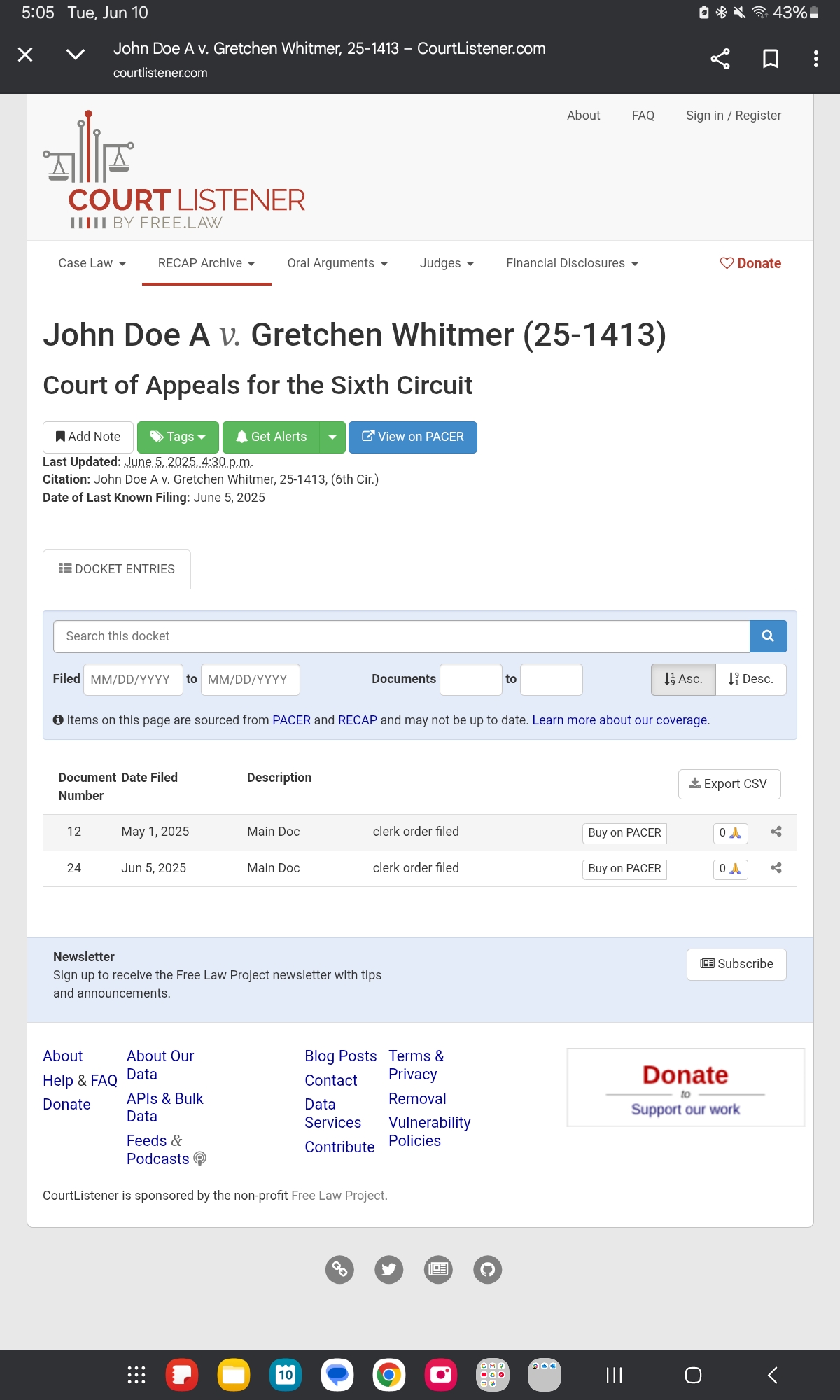Open the Tags dropdown
The image size is (840, 1400).
coord(178,437)
